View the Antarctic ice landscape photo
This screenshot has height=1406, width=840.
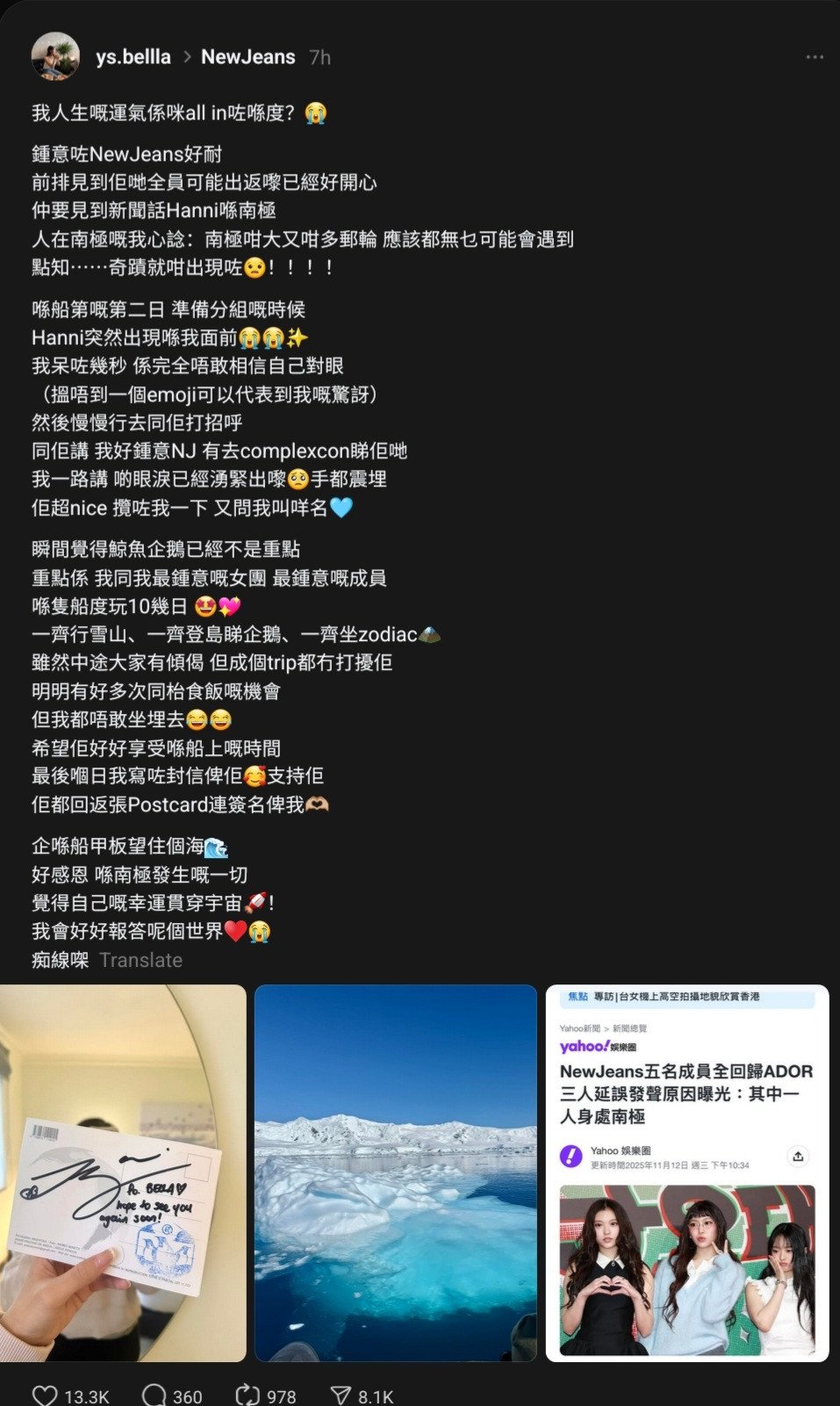(x=395, y=1172)
